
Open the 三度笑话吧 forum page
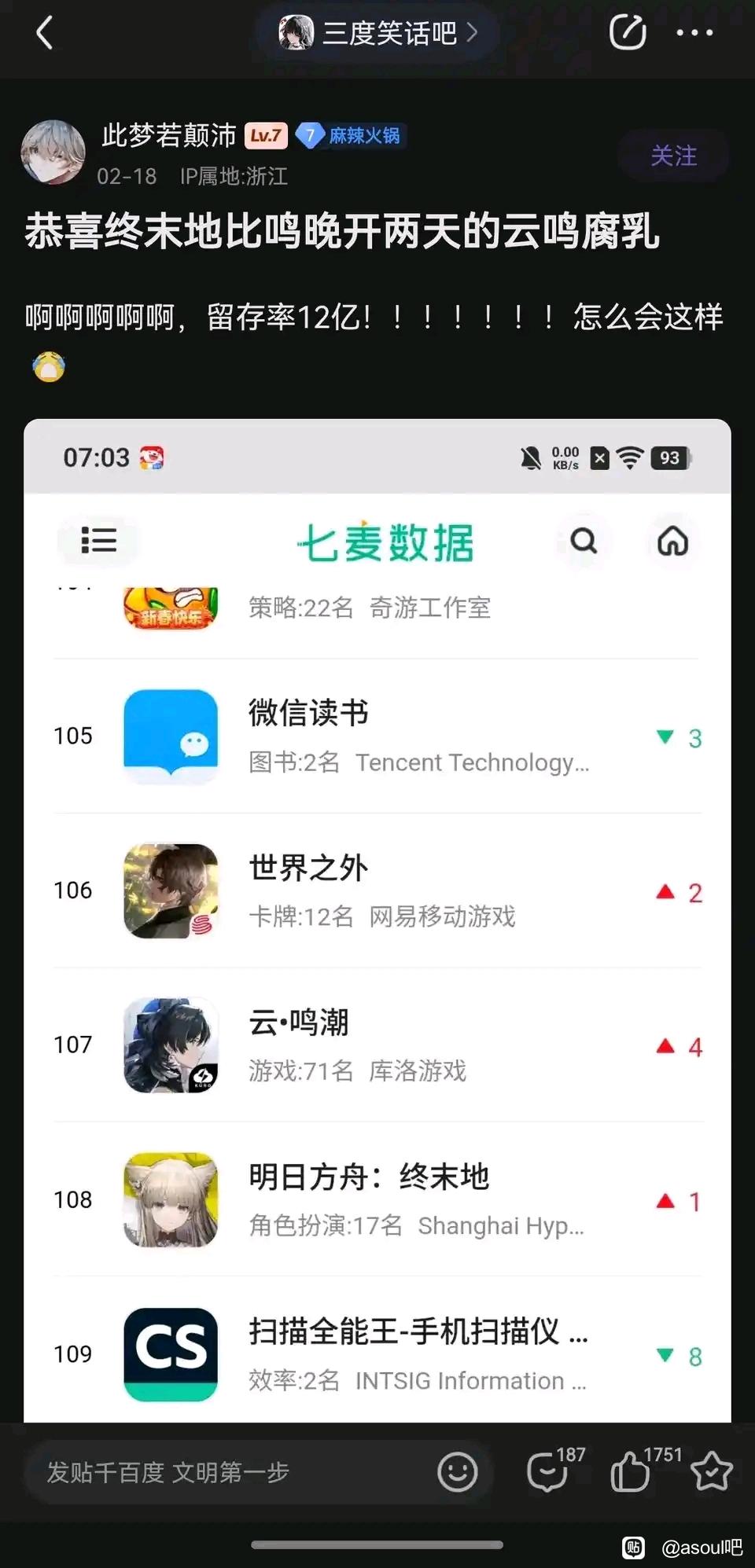coord(378,33)
